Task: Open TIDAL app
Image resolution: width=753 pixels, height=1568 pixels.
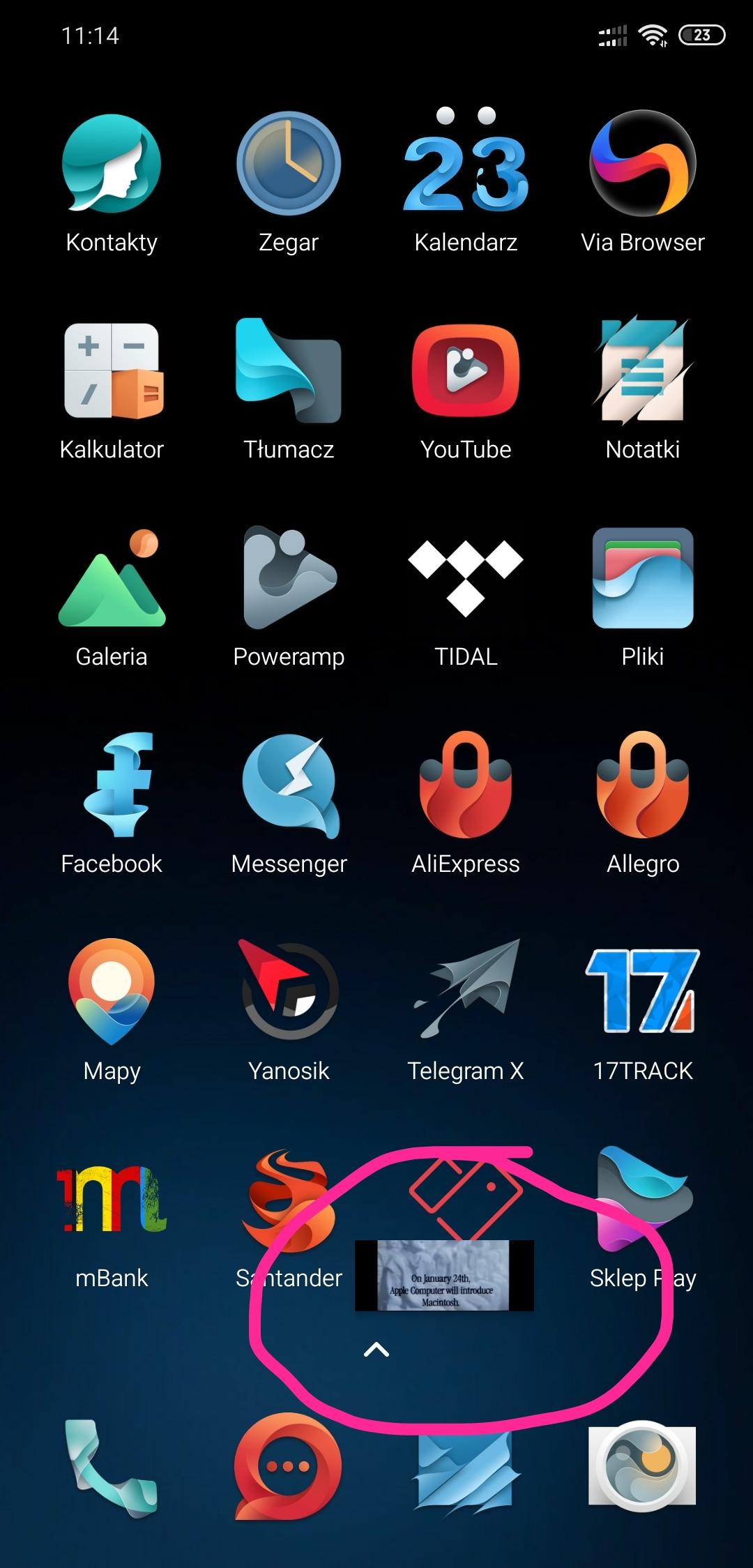Action: pos(465,579)
